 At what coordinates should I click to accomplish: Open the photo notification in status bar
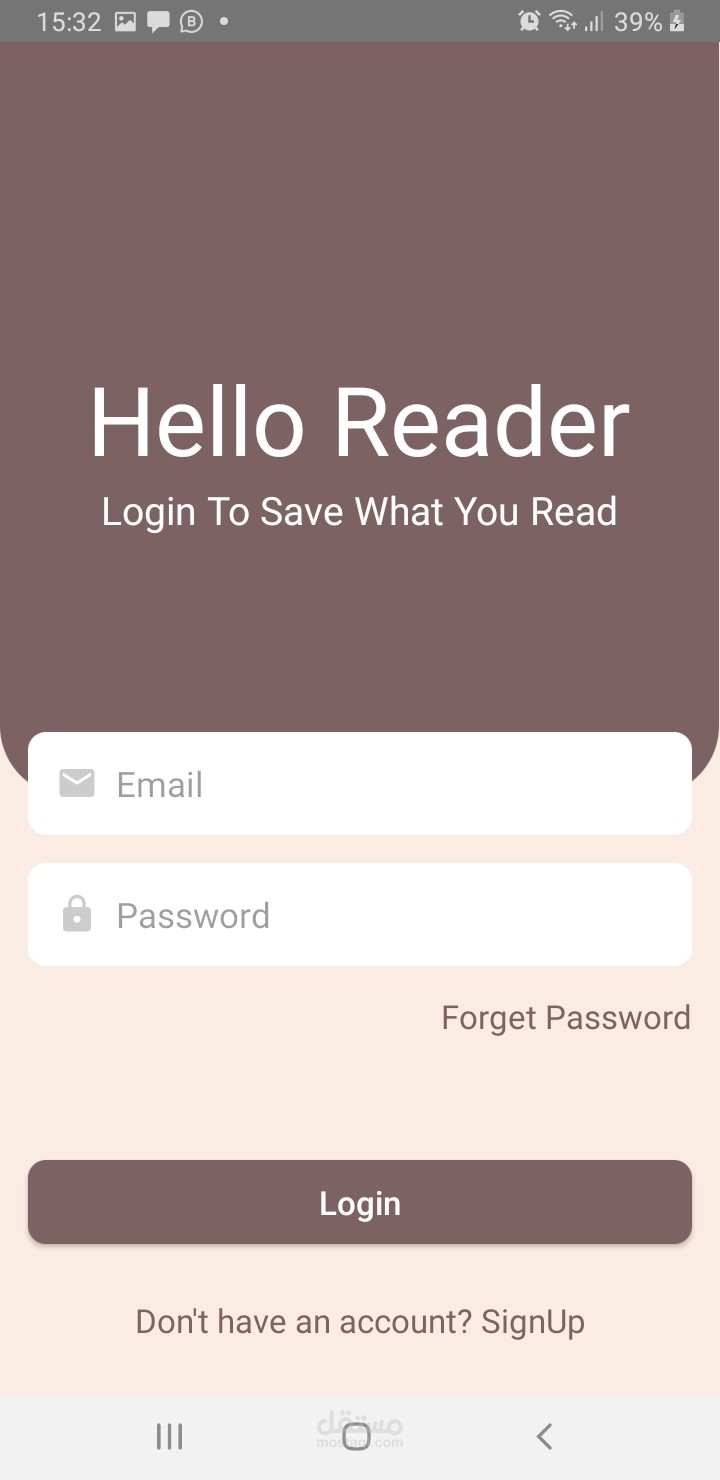(x=123, y=20)
